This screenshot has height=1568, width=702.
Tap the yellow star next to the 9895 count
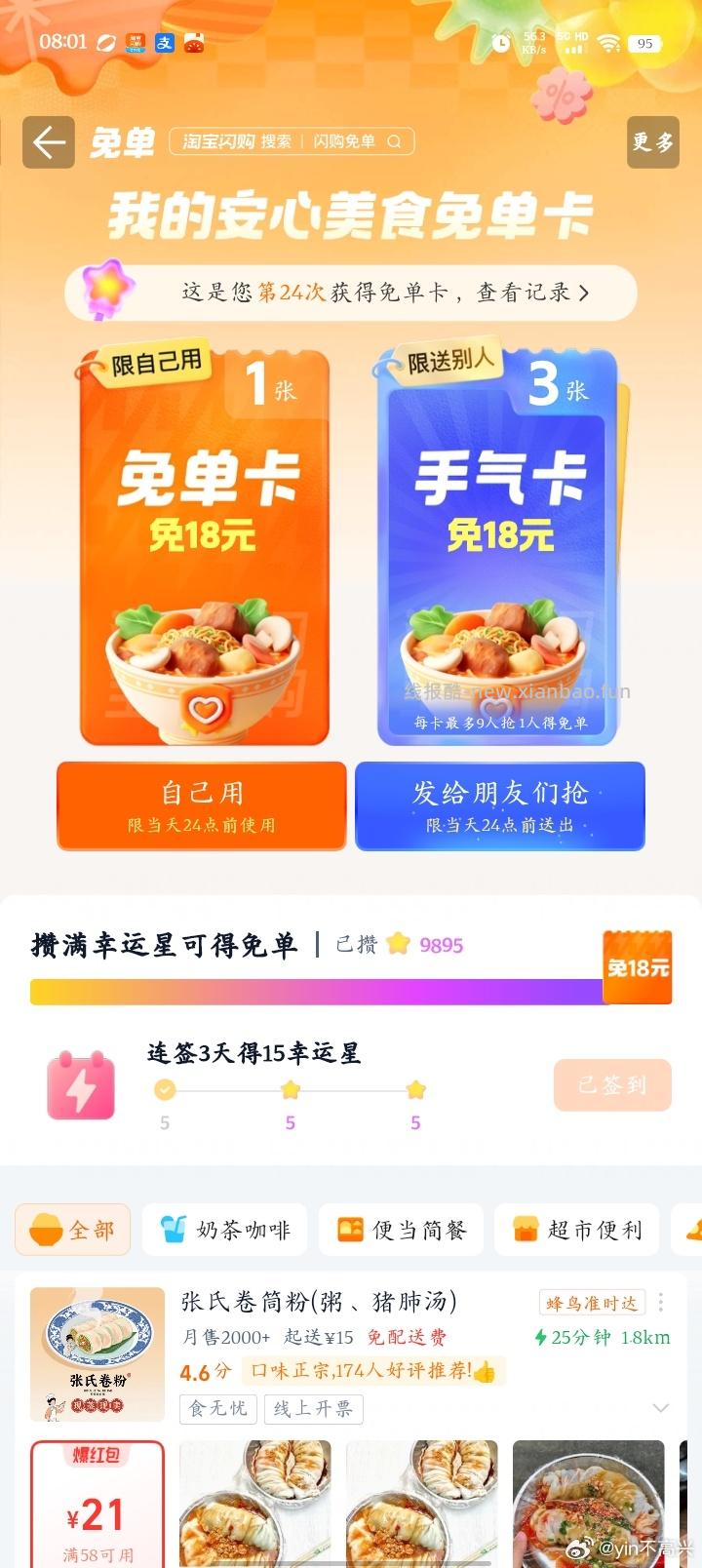[396, 945]
